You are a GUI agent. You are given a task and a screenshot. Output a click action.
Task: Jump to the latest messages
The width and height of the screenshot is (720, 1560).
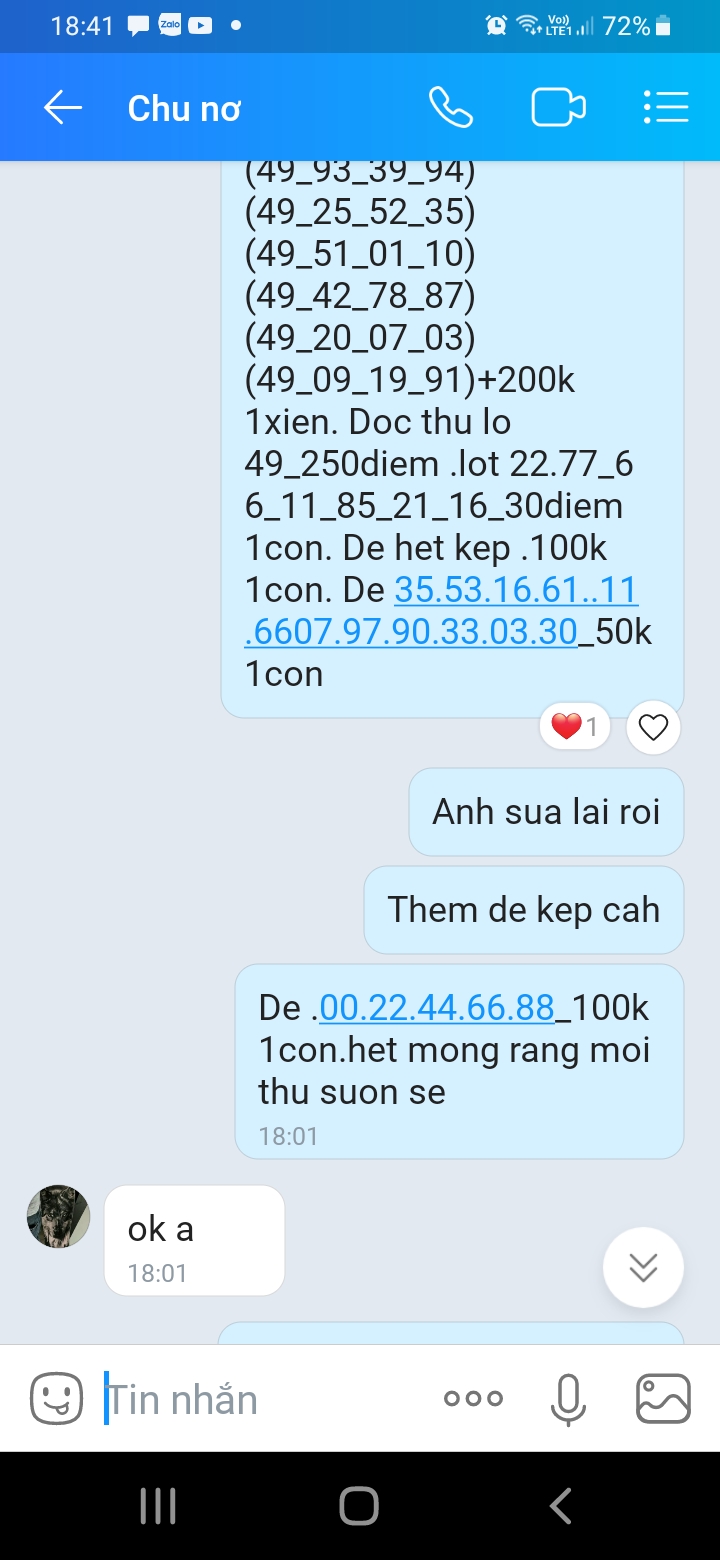pyautogui.click(x=643, y=1268)
